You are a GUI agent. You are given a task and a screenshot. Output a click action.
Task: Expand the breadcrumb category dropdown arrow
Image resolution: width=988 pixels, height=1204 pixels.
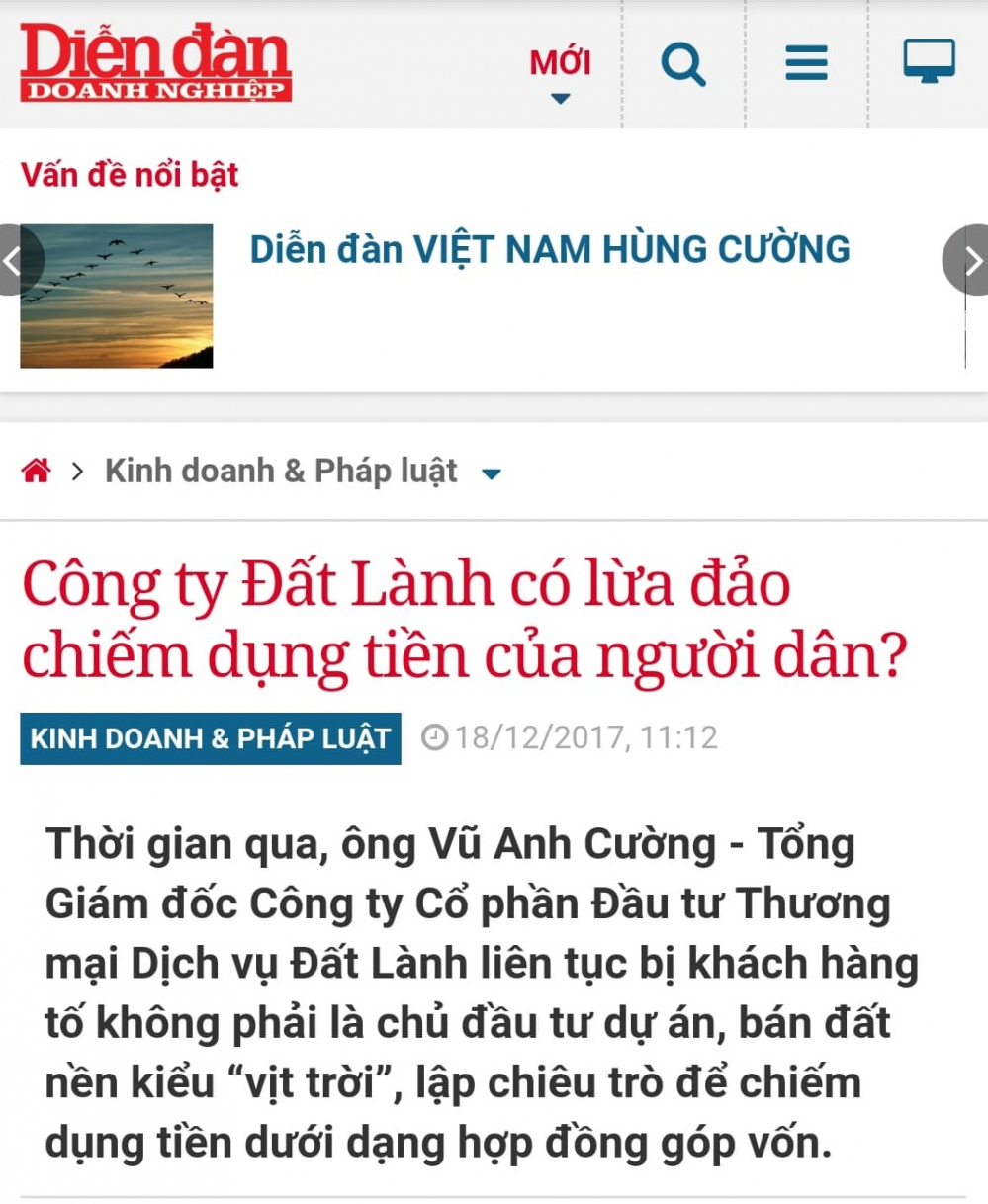click(491, 473)
